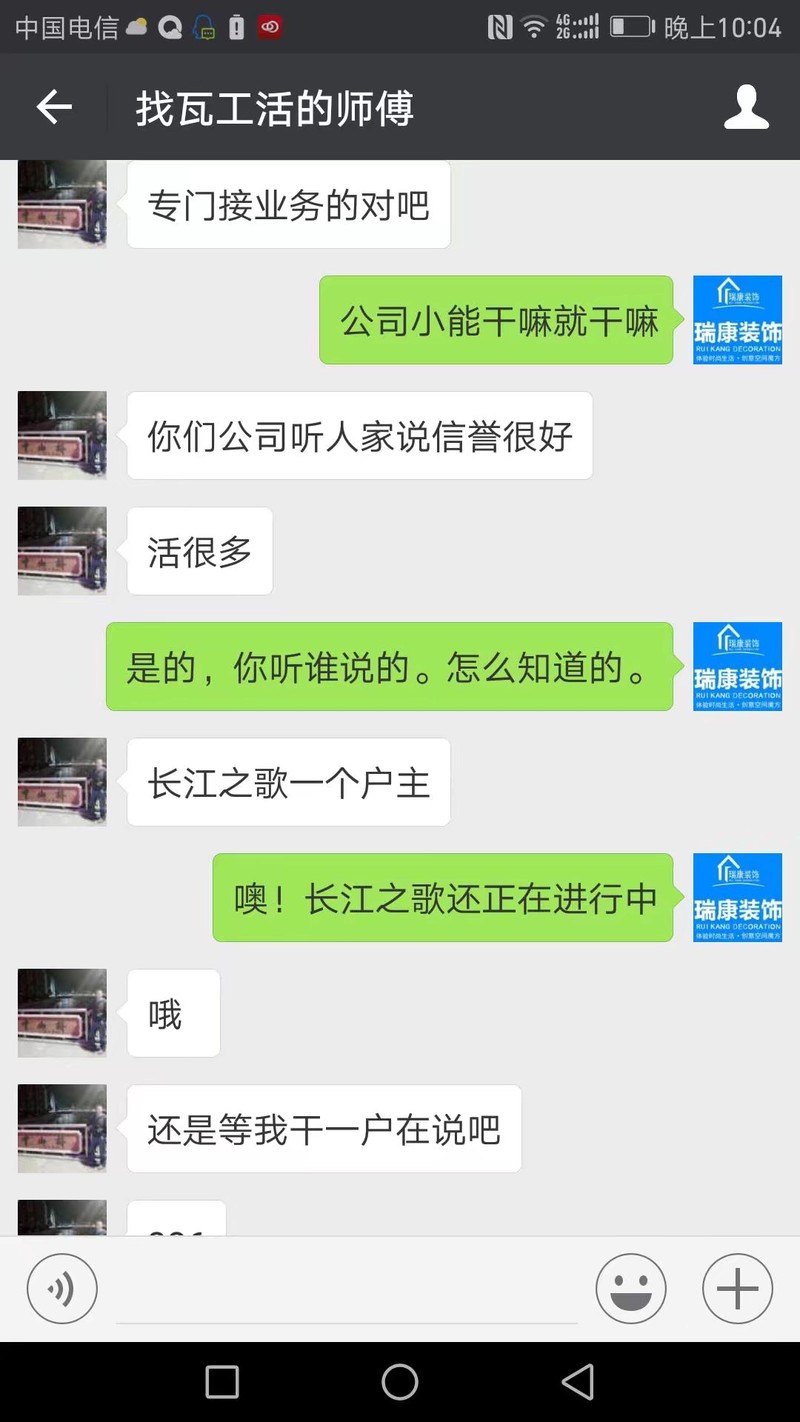Screen dimensions: 800x1422
Task: Tap sender avatar beside 长江之歌一个户主
Action: click(62, 782)
